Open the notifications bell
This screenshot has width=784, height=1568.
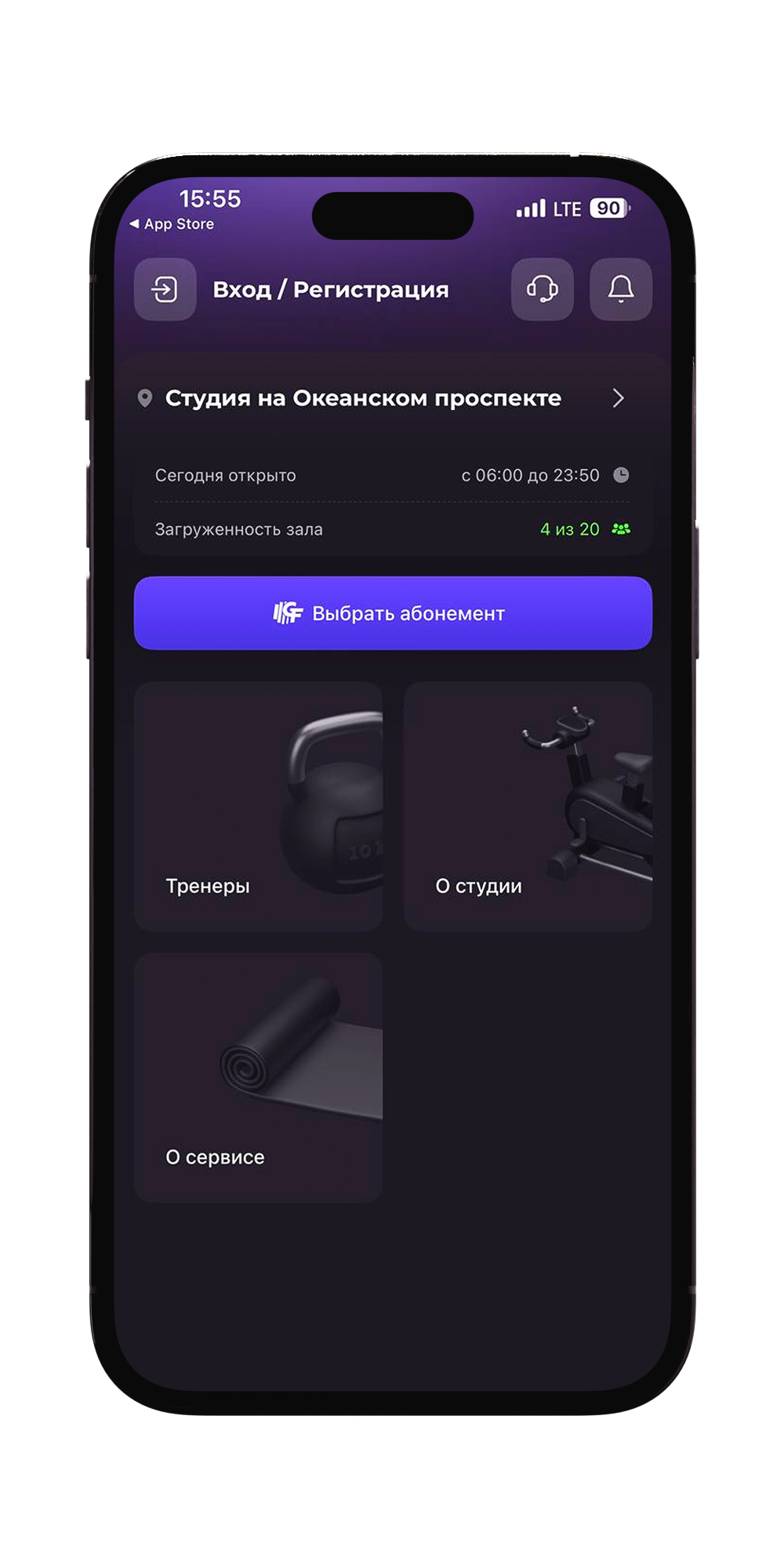[620, 289]
